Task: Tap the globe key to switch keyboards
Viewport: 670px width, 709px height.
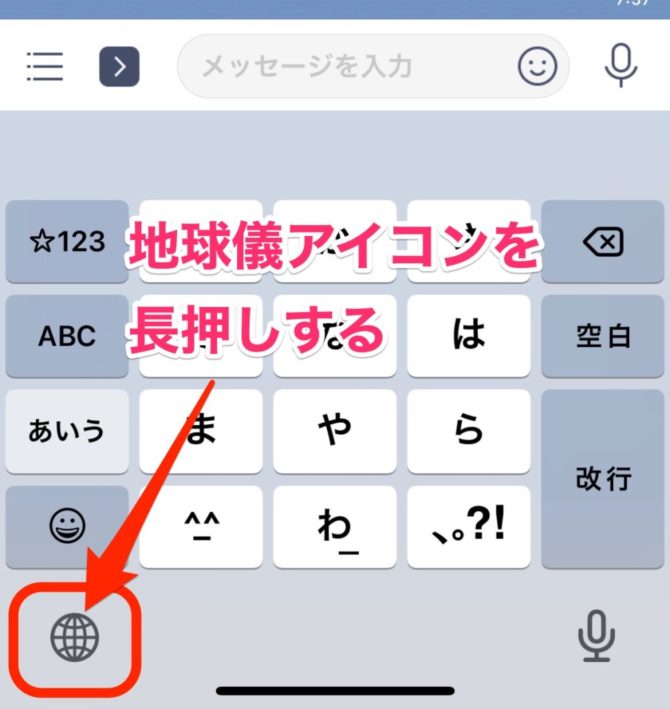Action: tap(76, 637)
